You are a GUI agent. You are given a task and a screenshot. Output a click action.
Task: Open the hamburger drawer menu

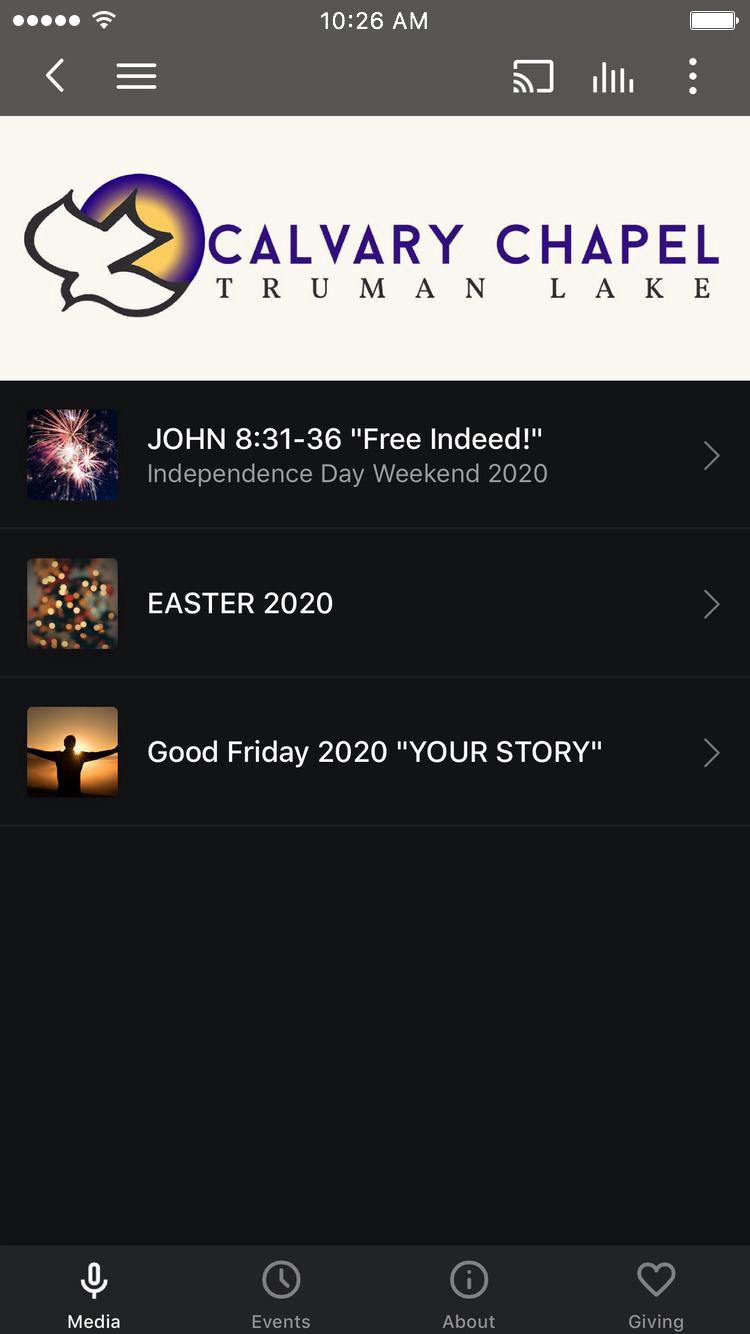pyautogui.click(x=136, y=76)
